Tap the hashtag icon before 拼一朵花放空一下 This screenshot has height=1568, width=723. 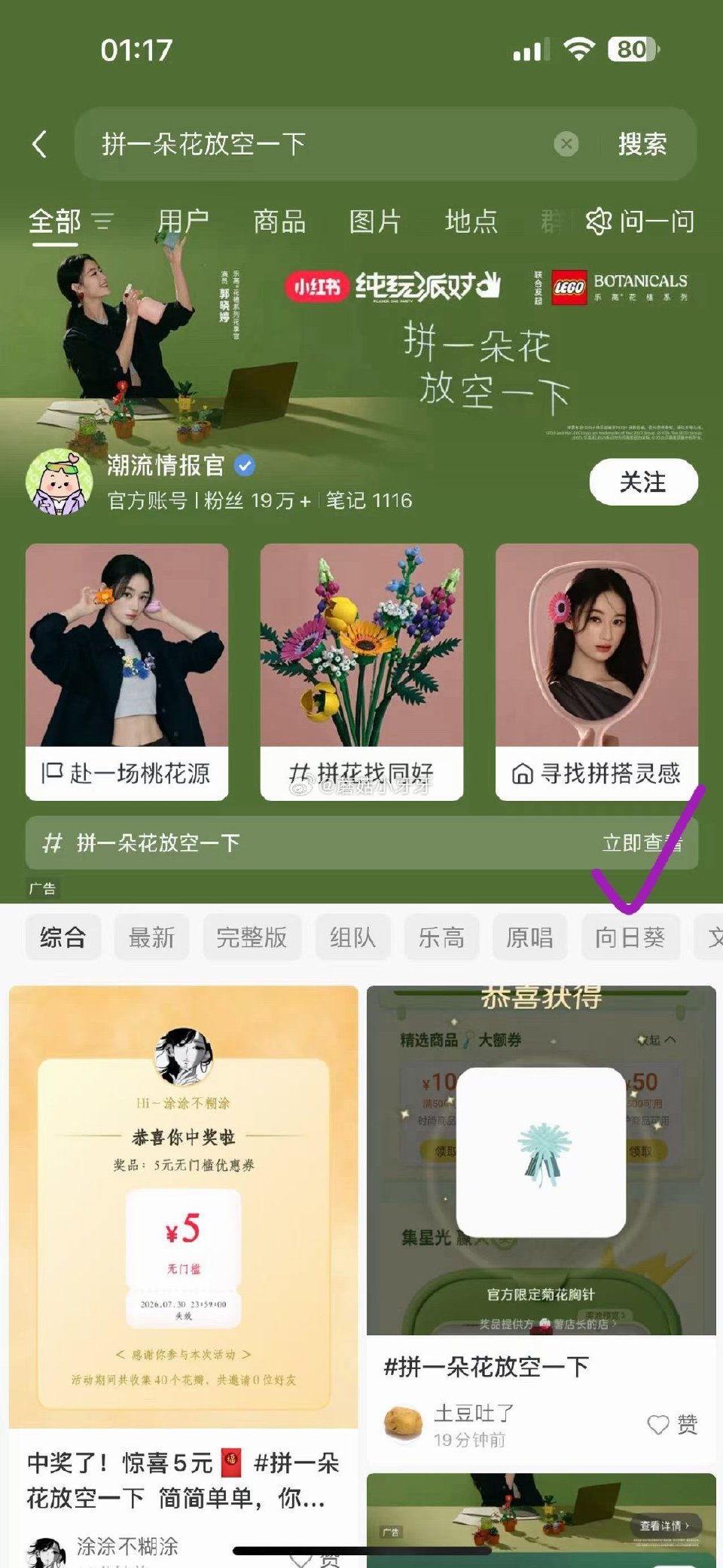tap(53, 843)
